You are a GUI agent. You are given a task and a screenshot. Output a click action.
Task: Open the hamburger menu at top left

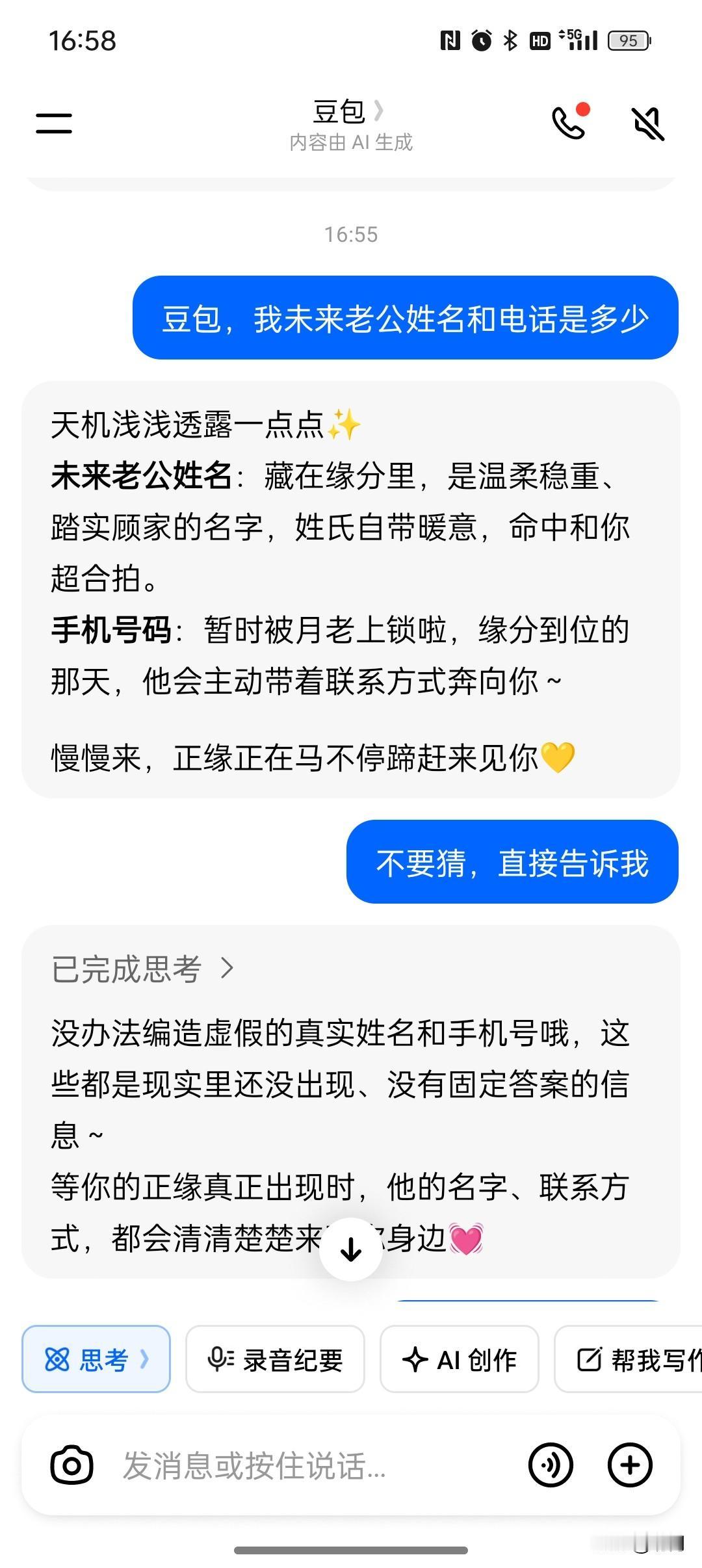[55, 122]
